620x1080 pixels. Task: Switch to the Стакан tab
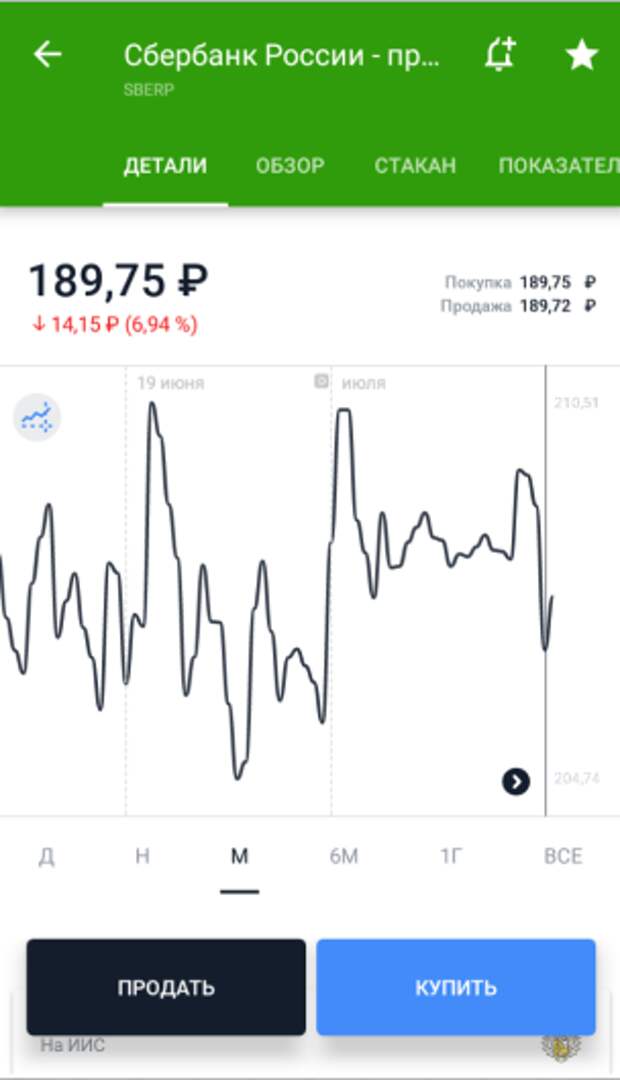pos(415,166)
